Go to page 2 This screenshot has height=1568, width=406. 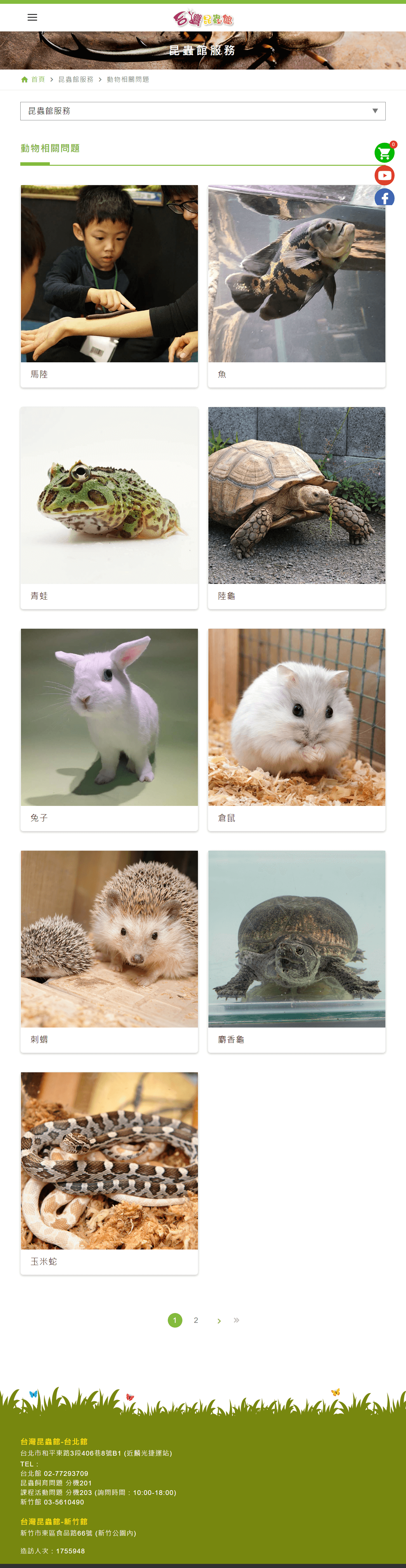pos(196,1320)
